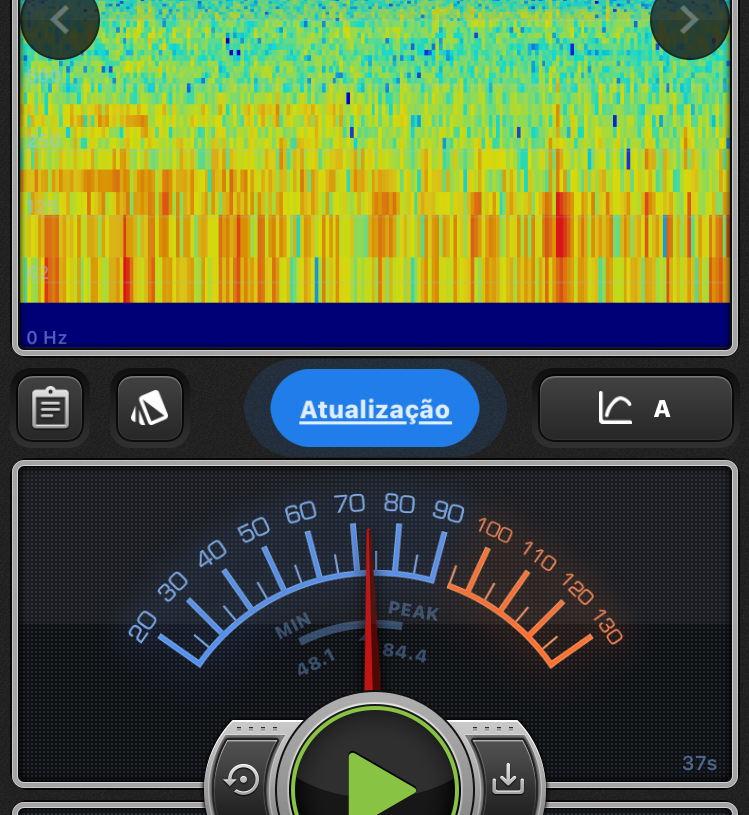Reset the sound level measurement

pyautogui.click(x=242, y=778)
